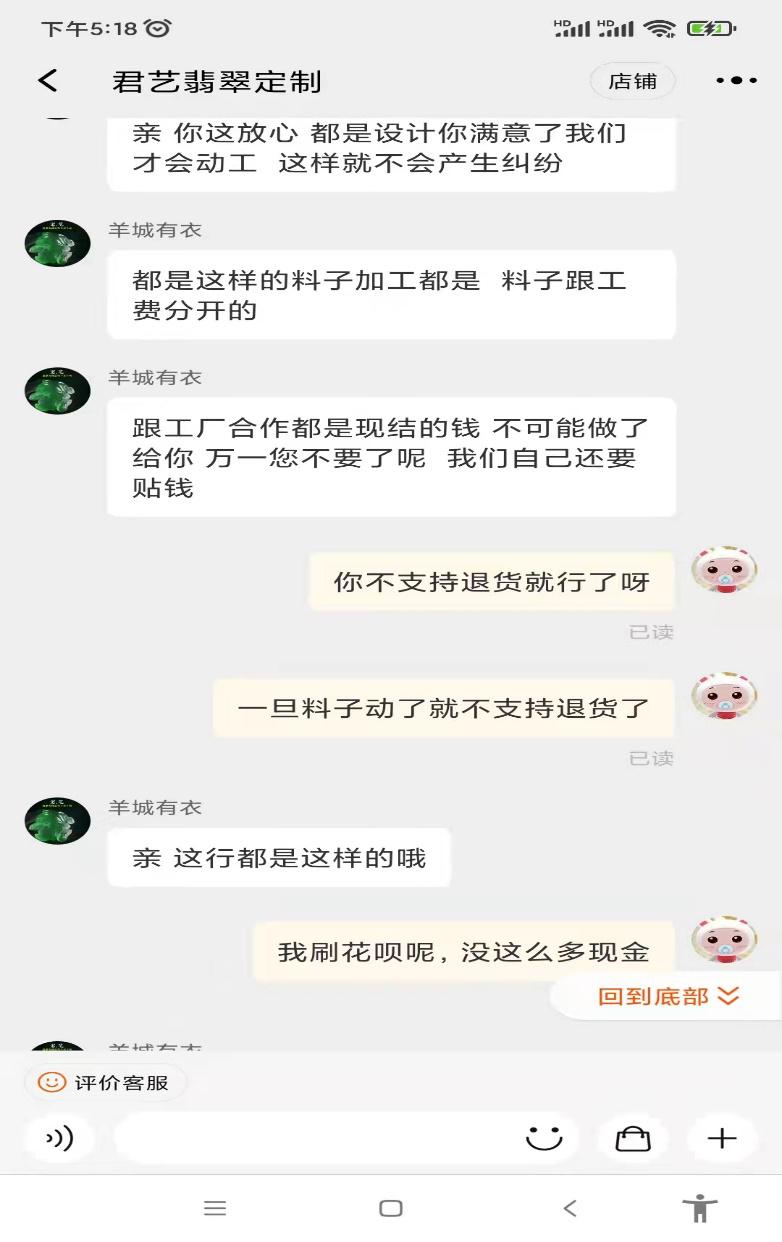The width and height of the screenshot is (782, 1242).
Task: Tap the shop avatar of 羊城有衣
Action: click(x=57, y=244)
